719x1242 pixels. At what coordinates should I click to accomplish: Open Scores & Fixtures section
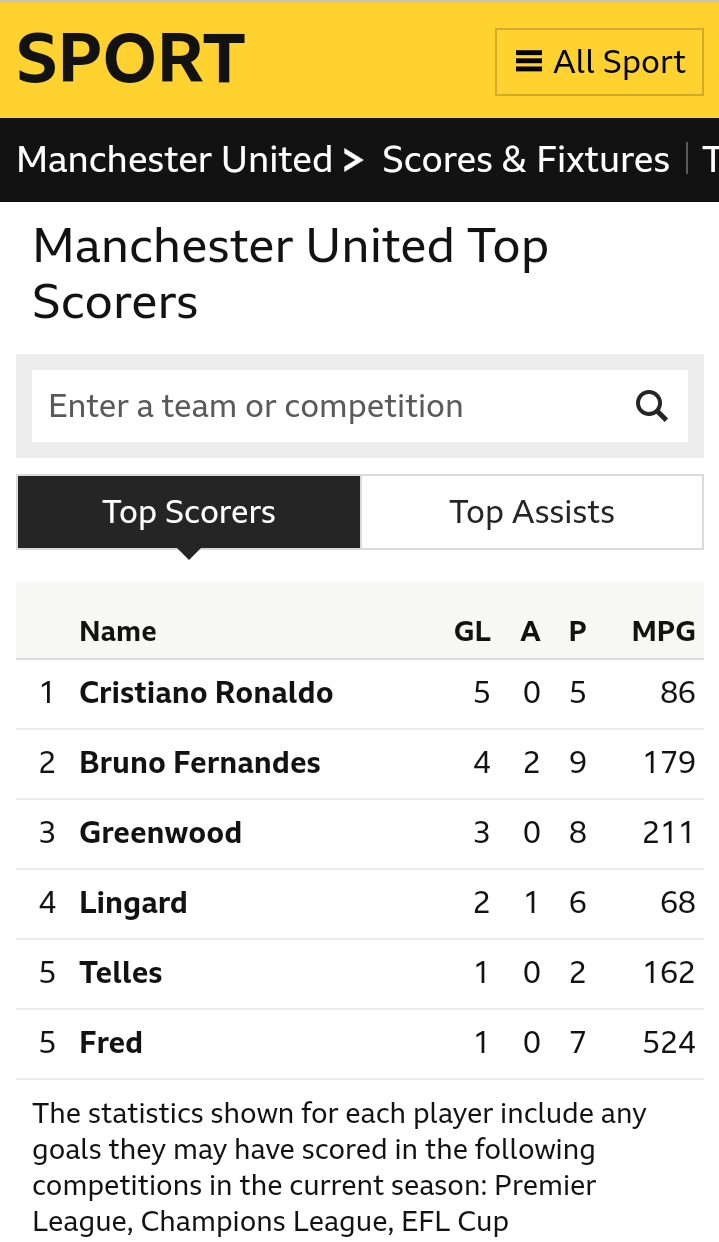click(x=526, y=160)
